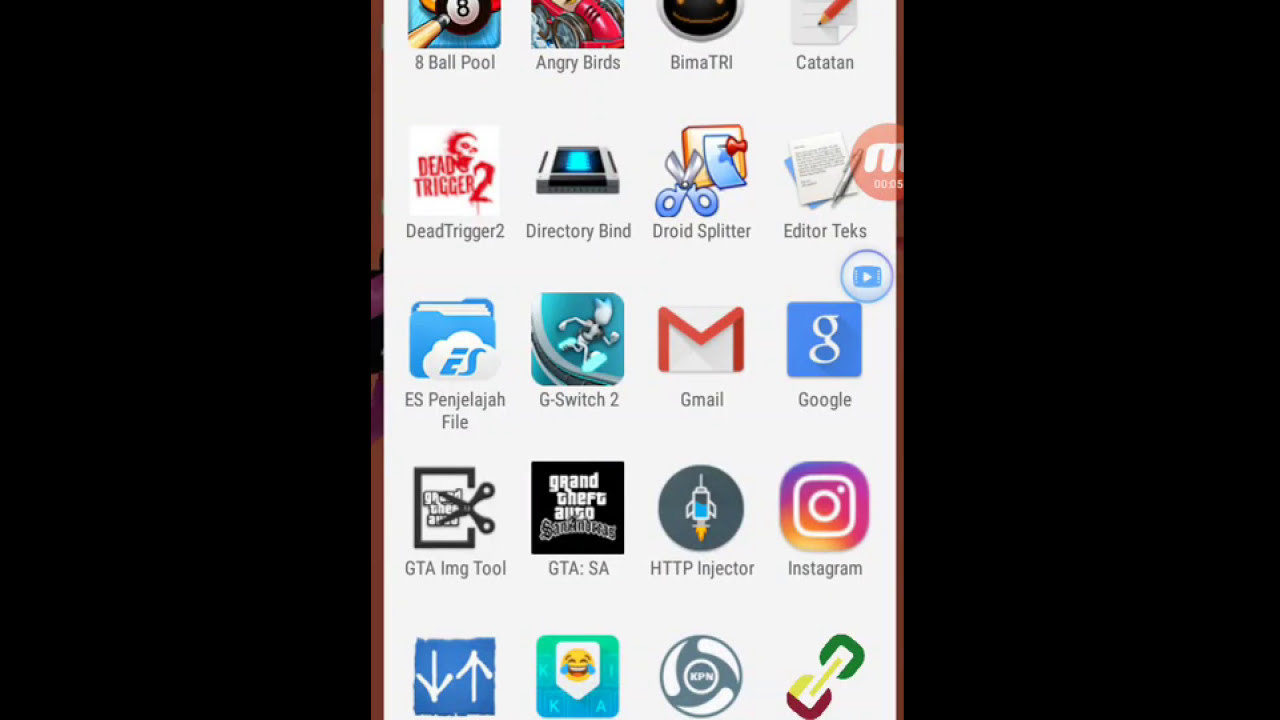This screenshot has width=1280, height=720.
Task: Open the BimaTRI app
Action: click(701, 28)
